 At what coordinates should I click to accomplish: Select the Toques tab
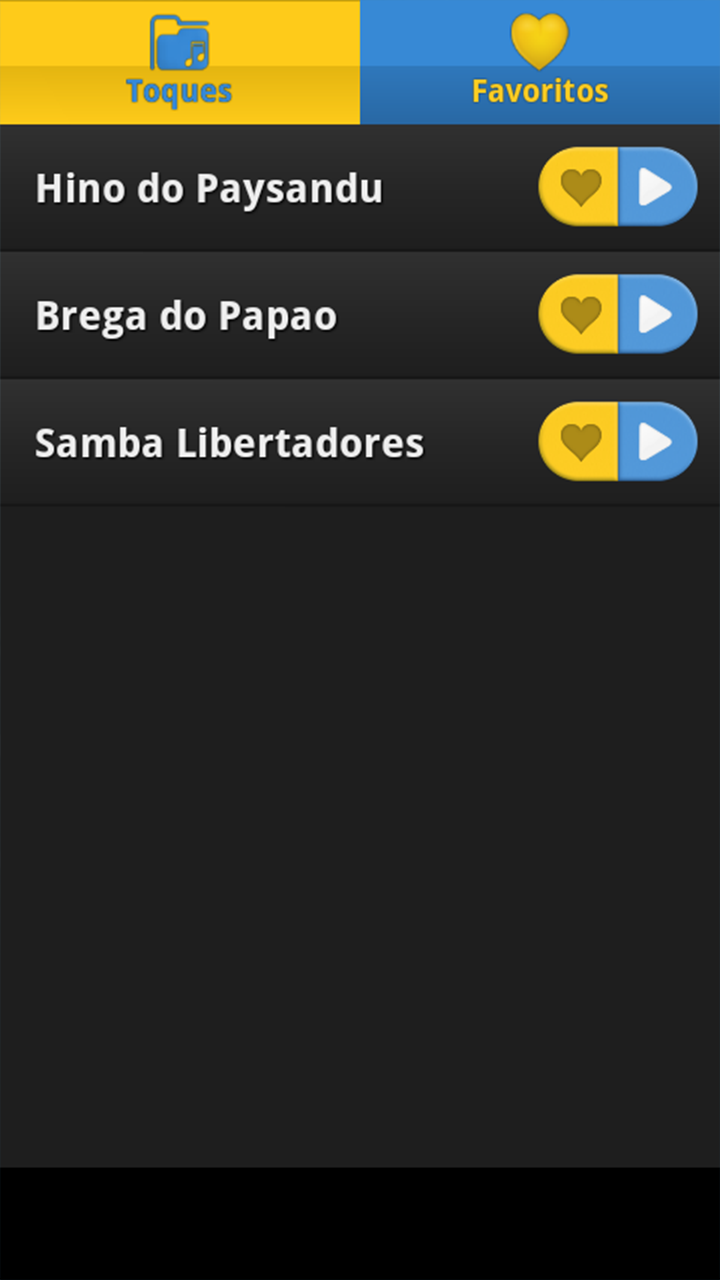[180, 62]
